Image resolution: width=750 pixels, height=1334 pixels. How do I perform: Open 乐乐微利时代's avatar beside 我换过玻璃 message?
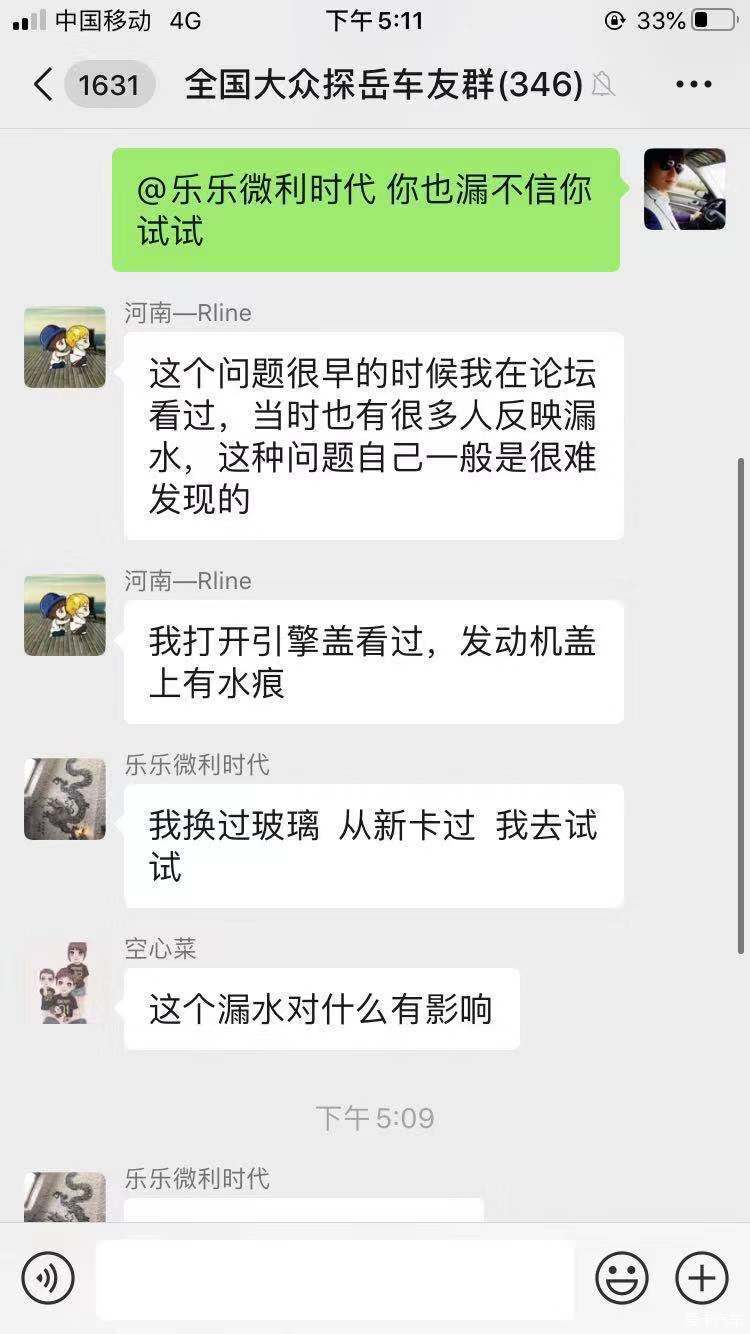(65, 798)
